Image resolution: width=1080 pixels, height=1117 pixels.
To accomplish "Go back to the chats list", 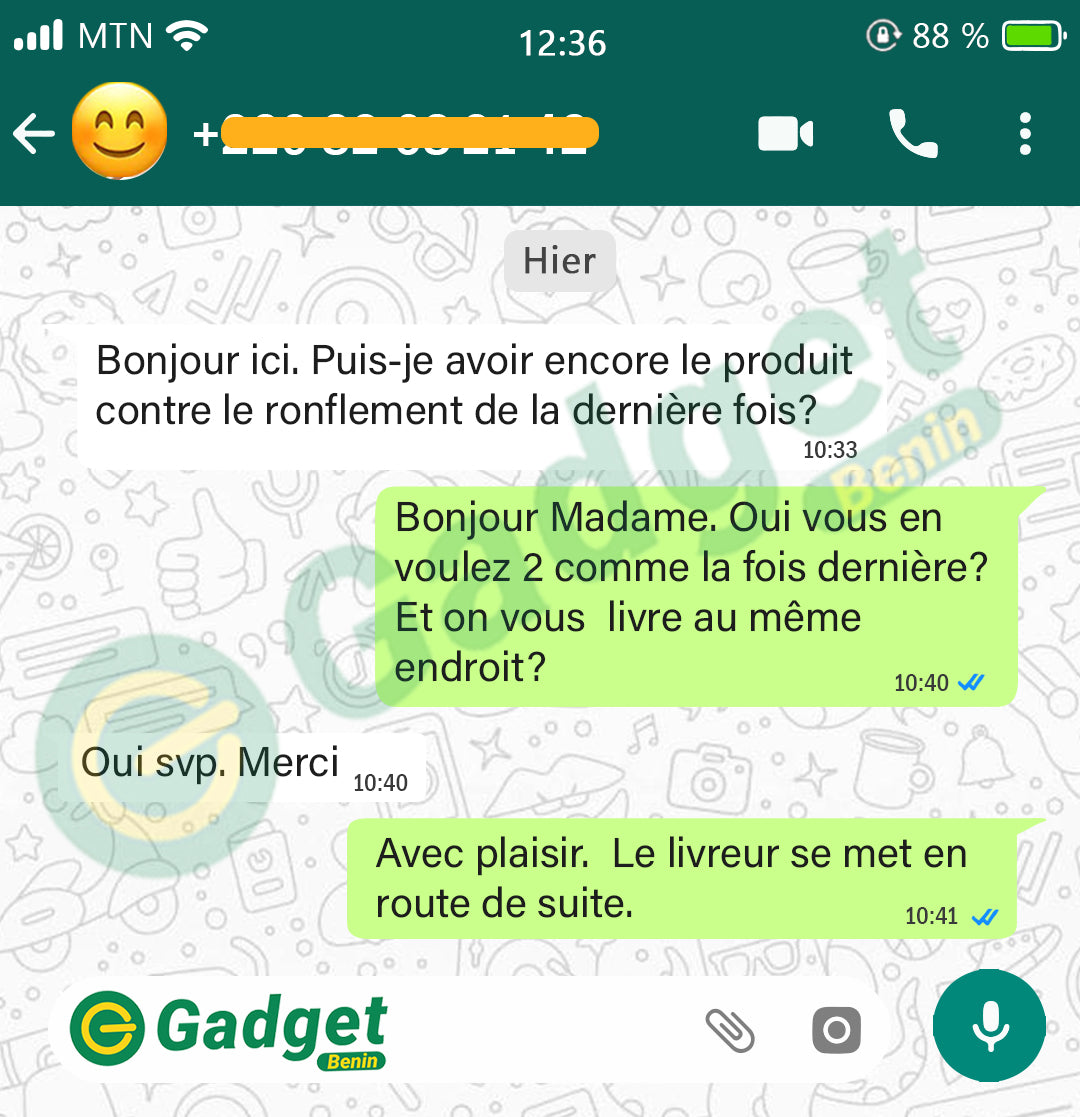I will point(34,134).
